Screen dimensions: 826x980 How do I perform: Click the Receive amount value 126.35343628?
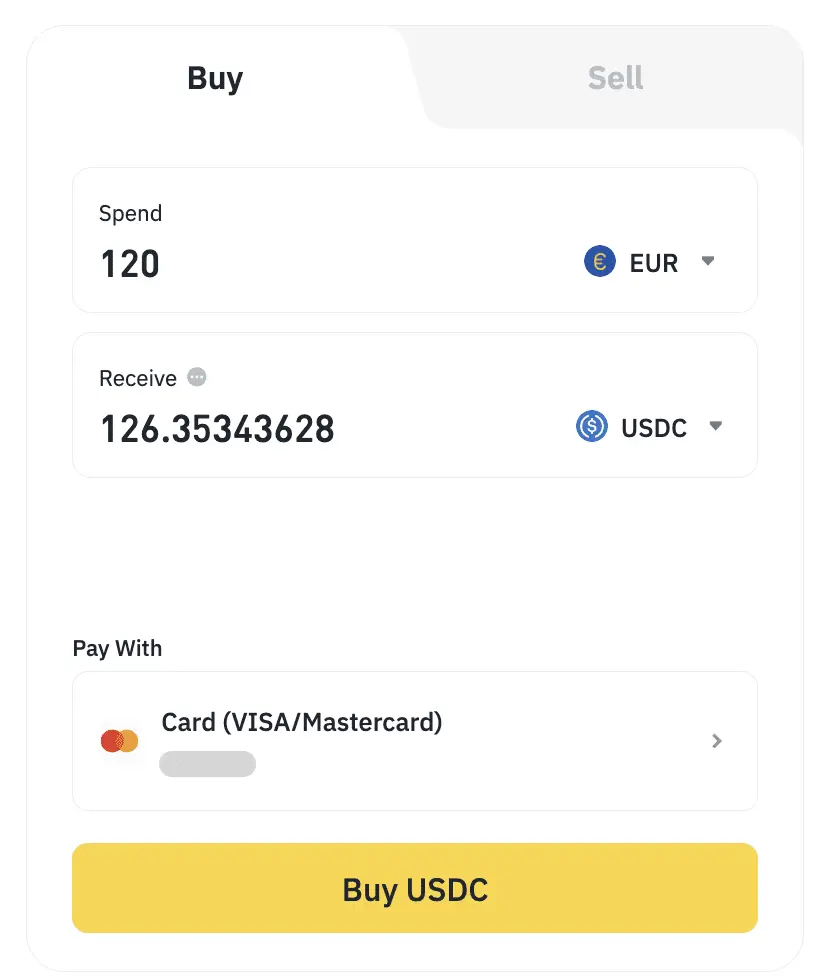point(216,428)
